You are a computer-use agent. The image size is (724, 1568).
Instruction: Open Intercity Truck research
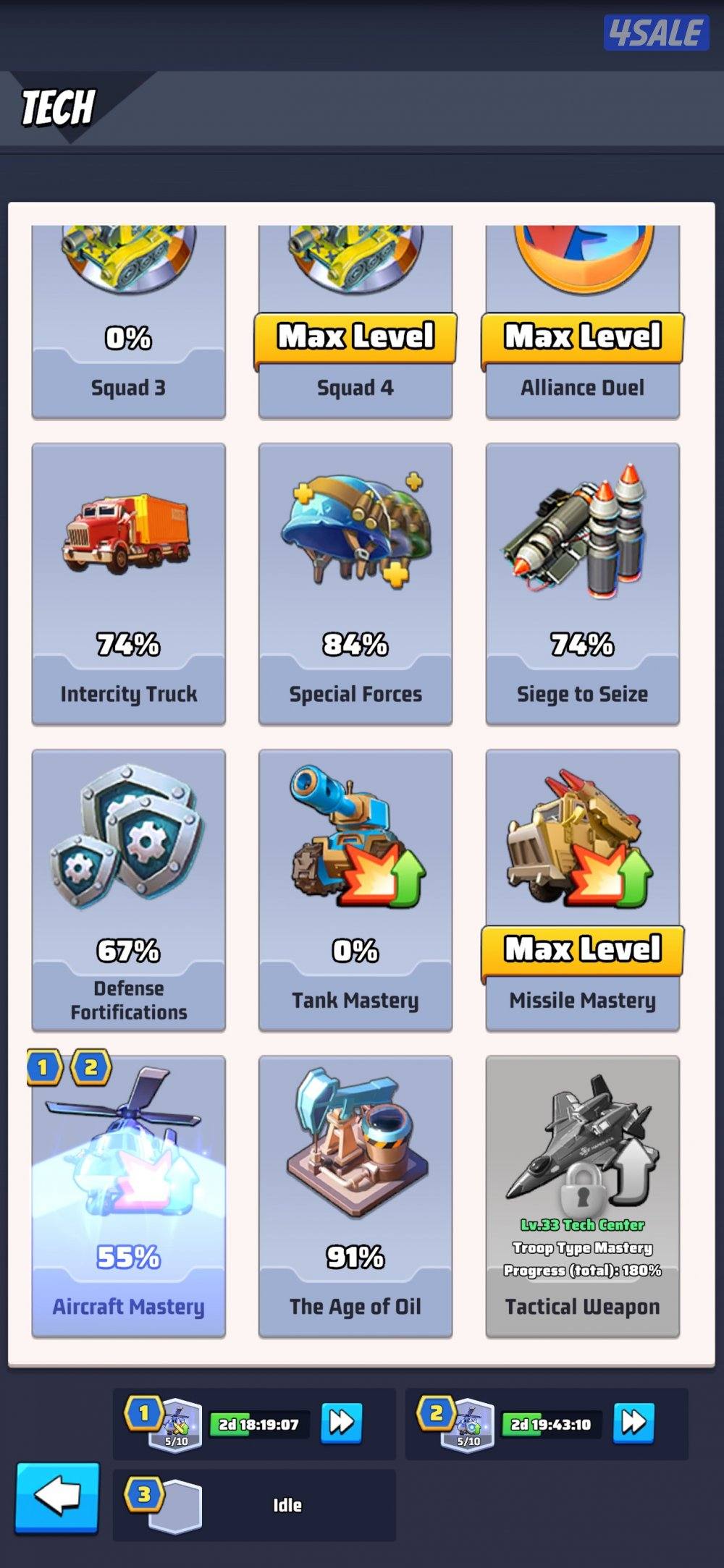click(128, 584)
